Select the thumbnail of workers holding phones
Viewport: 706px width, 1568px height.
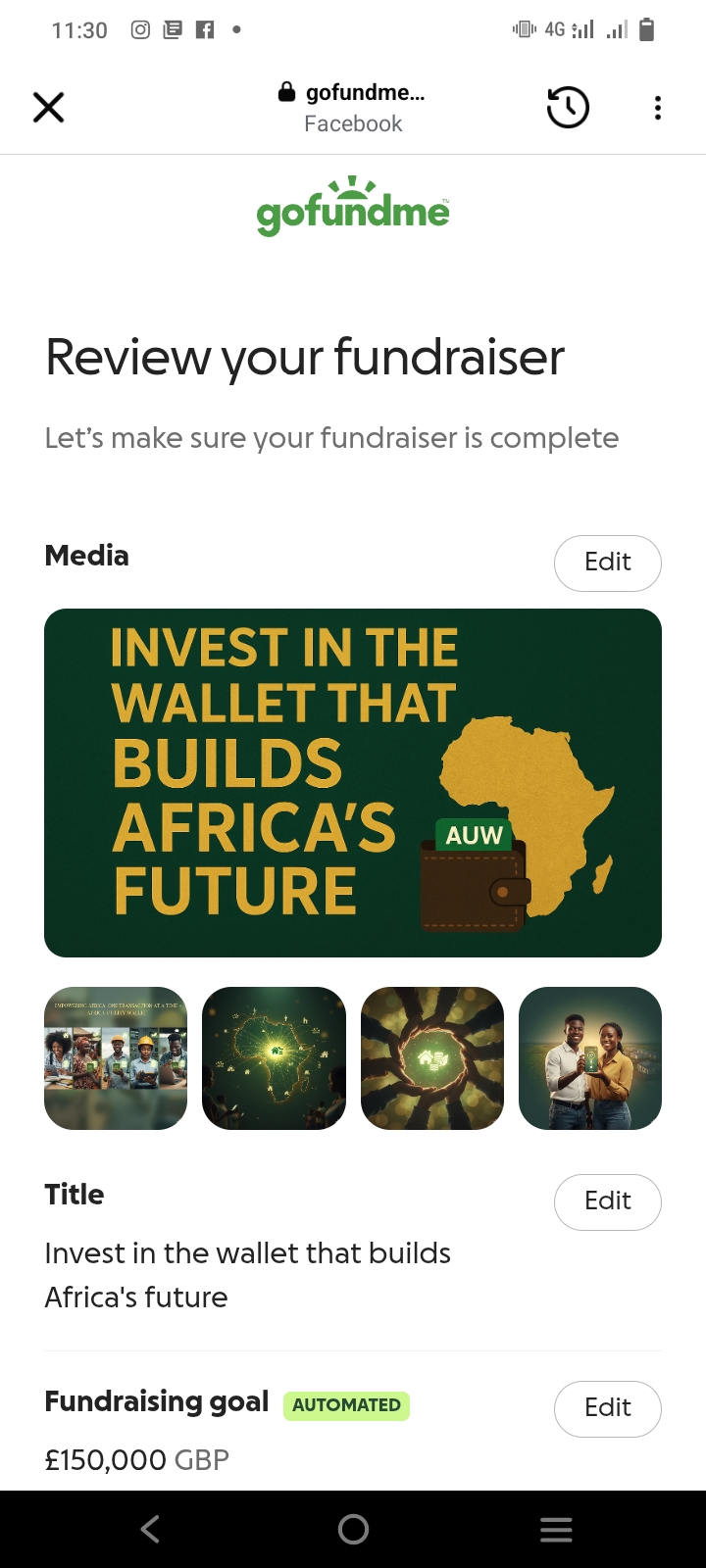pos(116,1057)
